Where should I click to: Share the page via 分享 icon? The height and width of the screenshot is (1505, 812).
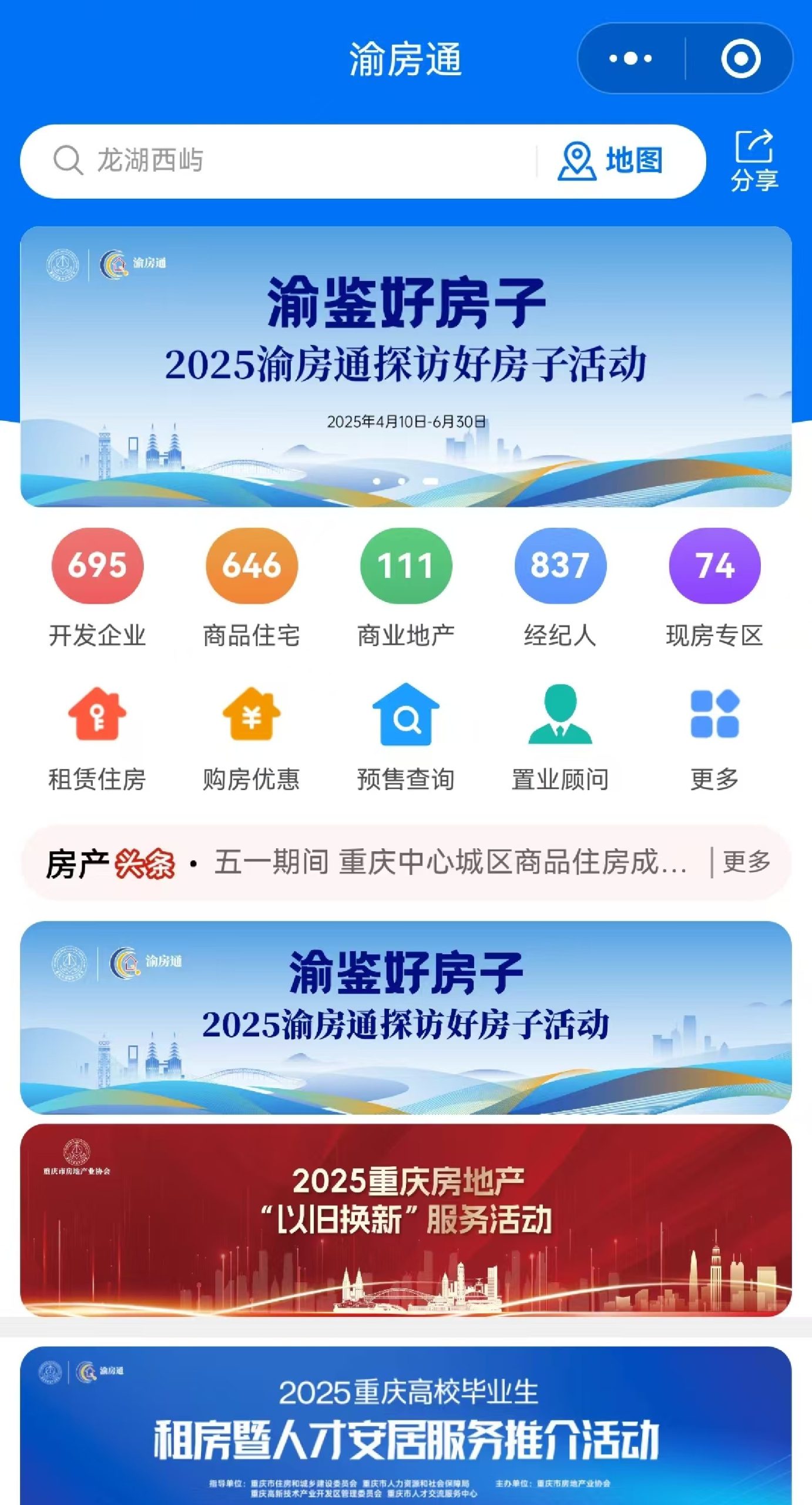754,160
